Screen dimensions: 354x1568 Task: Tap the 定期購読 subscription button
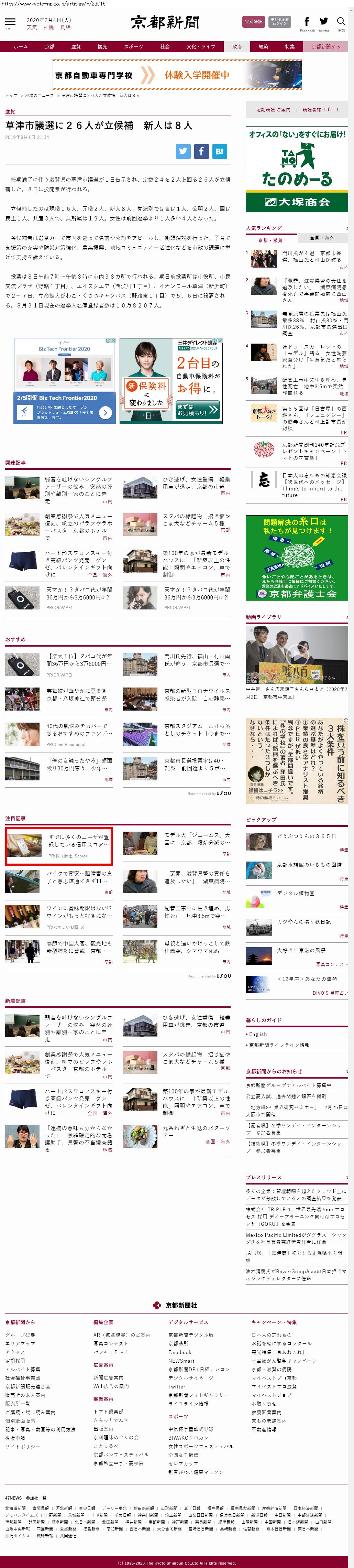(253, 22)
